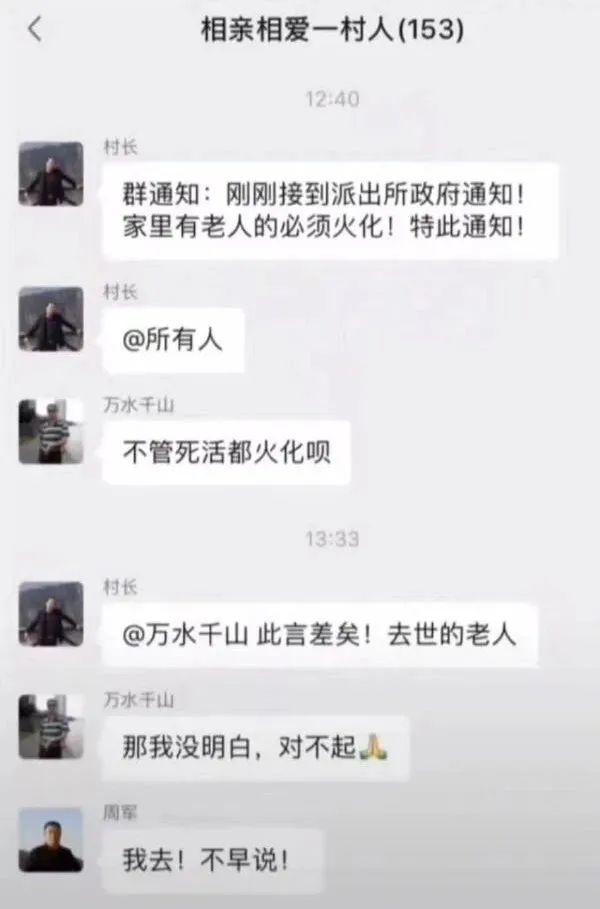The height and width of the screenshot is (909, 600).
Task: Open 村长's avatar beside the 群通知 message
Action: tap(51, 174)
